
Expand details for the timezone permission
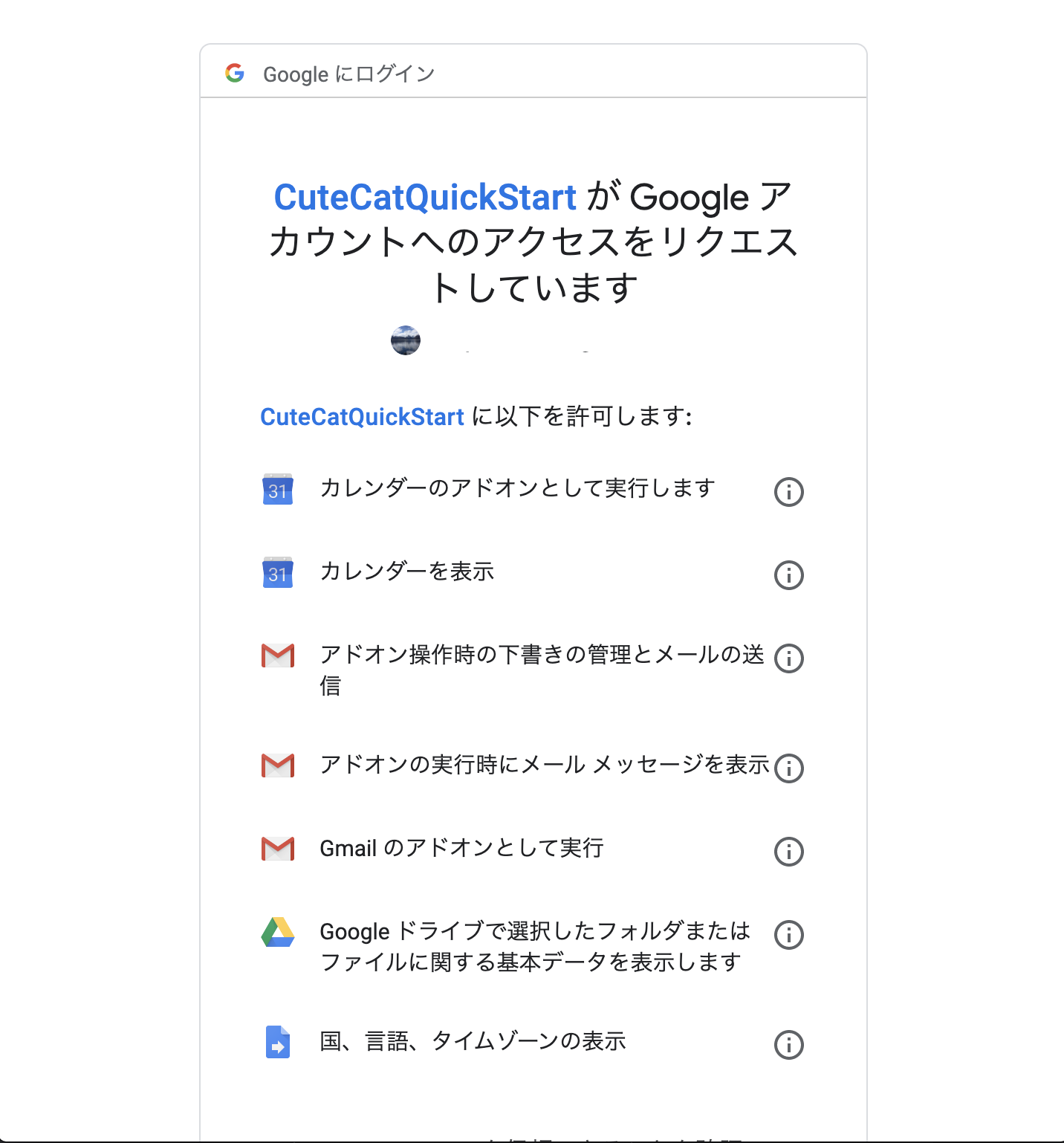click(x=789, y=1043)
